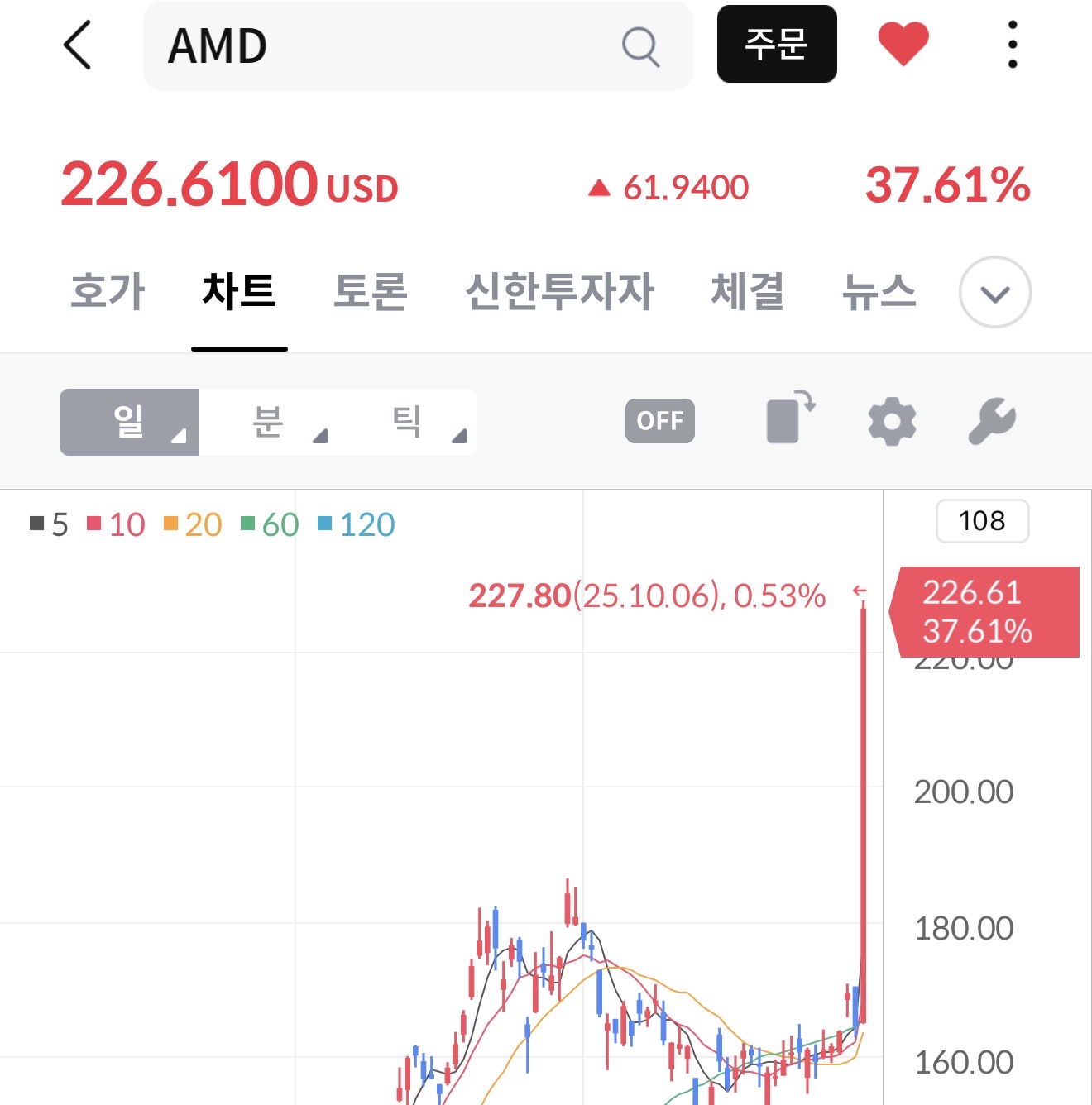
Task: Open the three-dot overflow menu
Action: point(1012,45)
